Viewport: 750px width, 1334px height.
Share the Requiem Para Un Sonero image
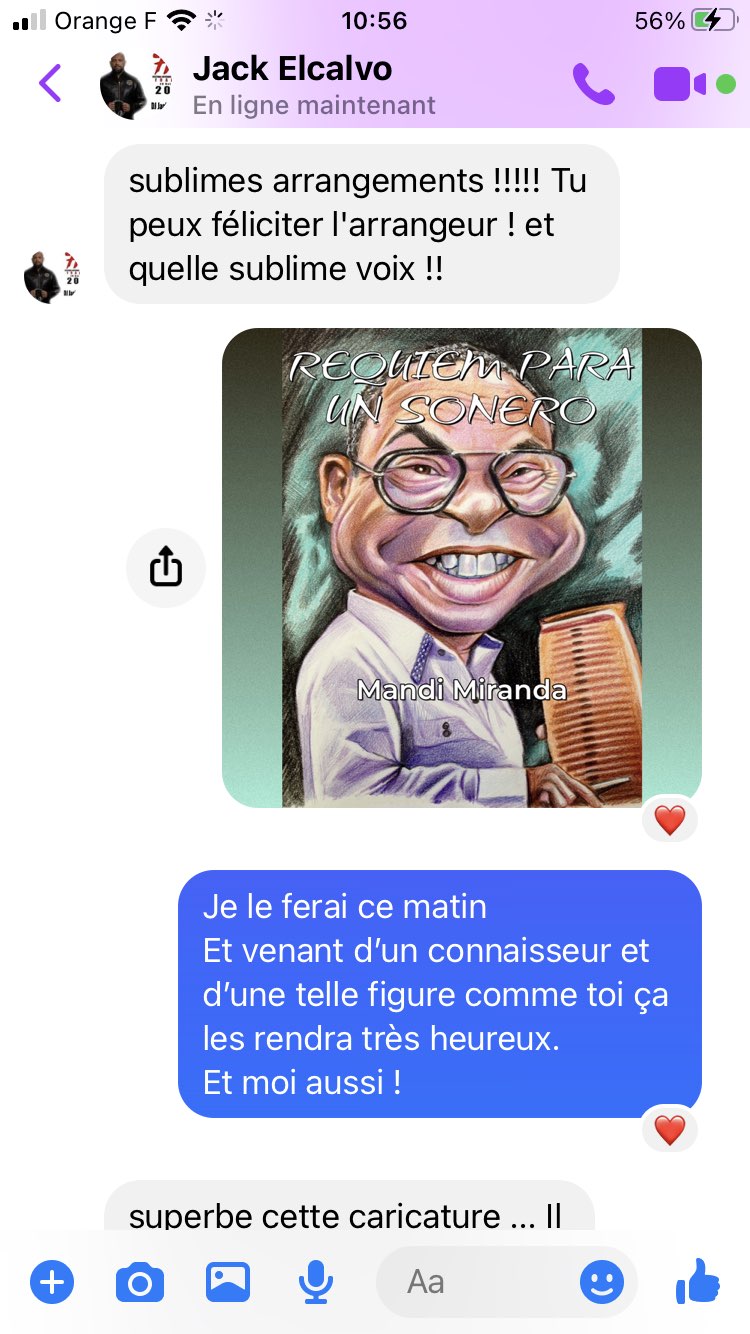tap(166, 568)
